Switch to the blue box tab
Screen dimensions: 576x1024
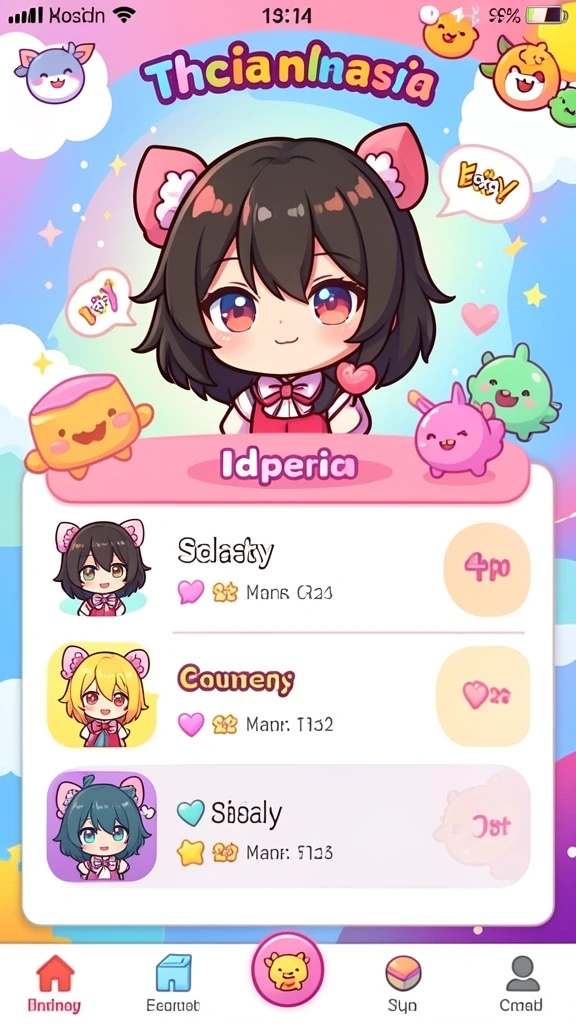pos(173,983)
